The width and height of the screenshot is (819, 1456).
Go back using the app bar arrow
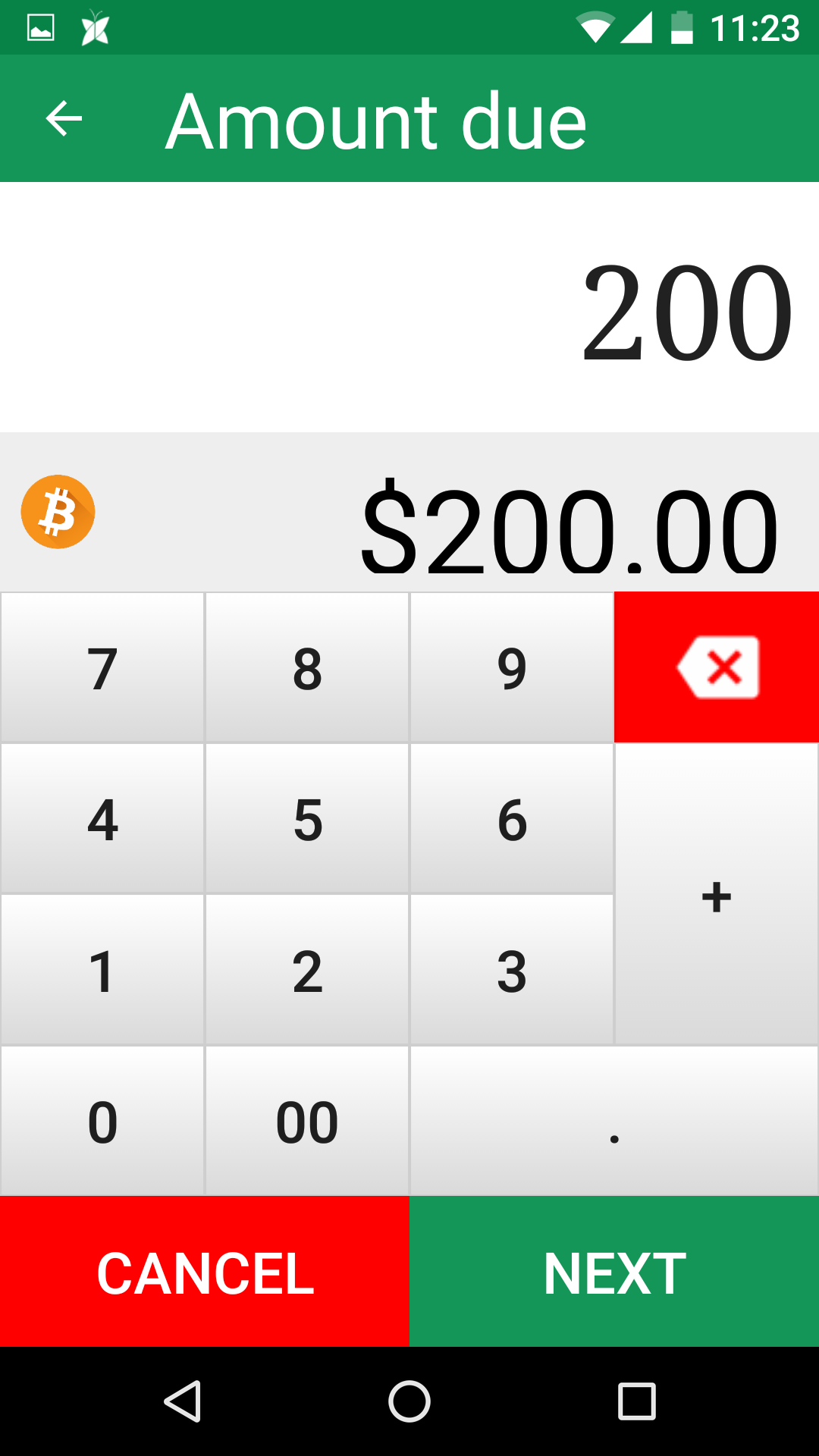(64, 119)
